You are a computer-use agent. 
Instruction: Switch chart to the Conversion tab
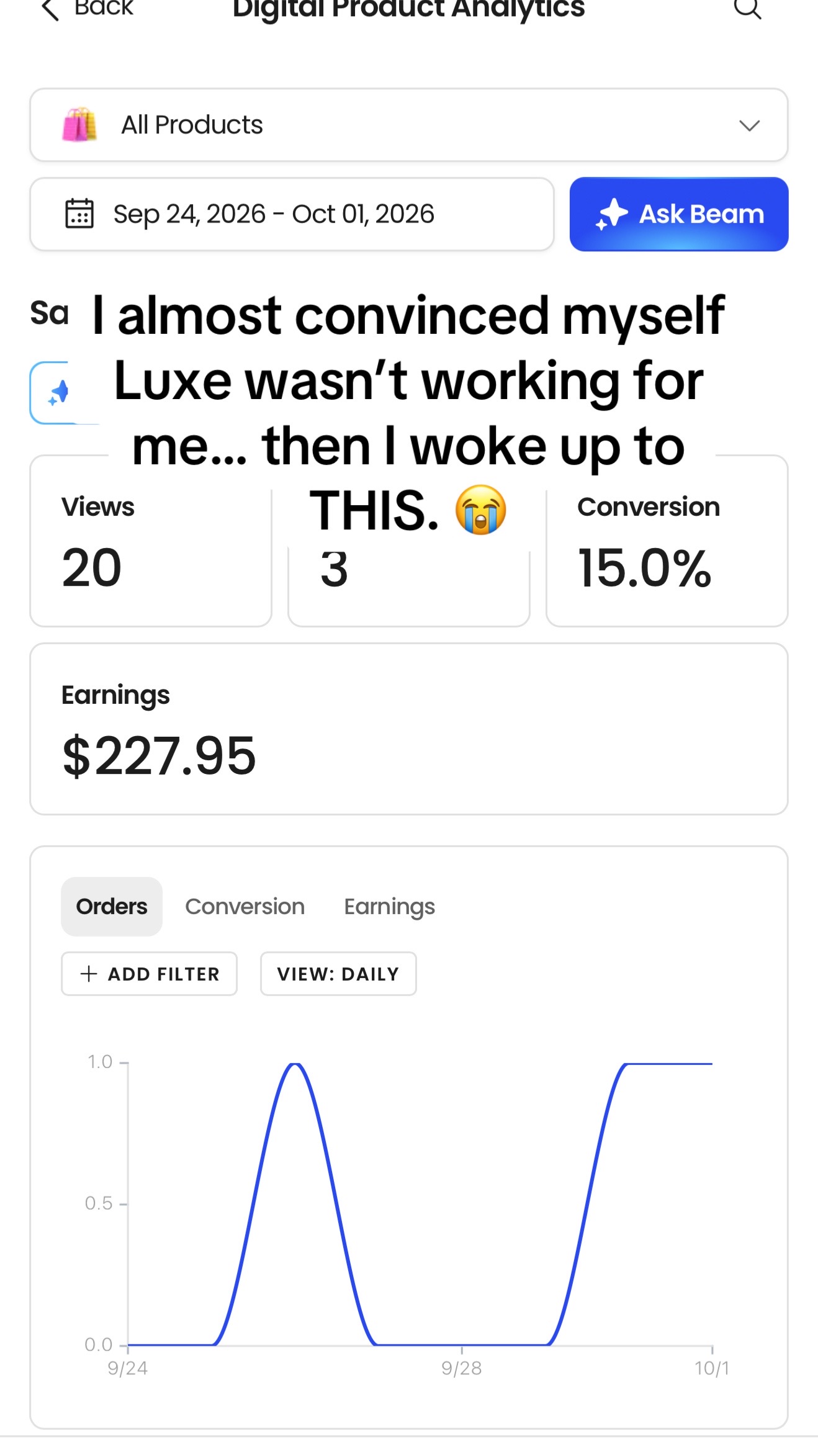(245, 907)
